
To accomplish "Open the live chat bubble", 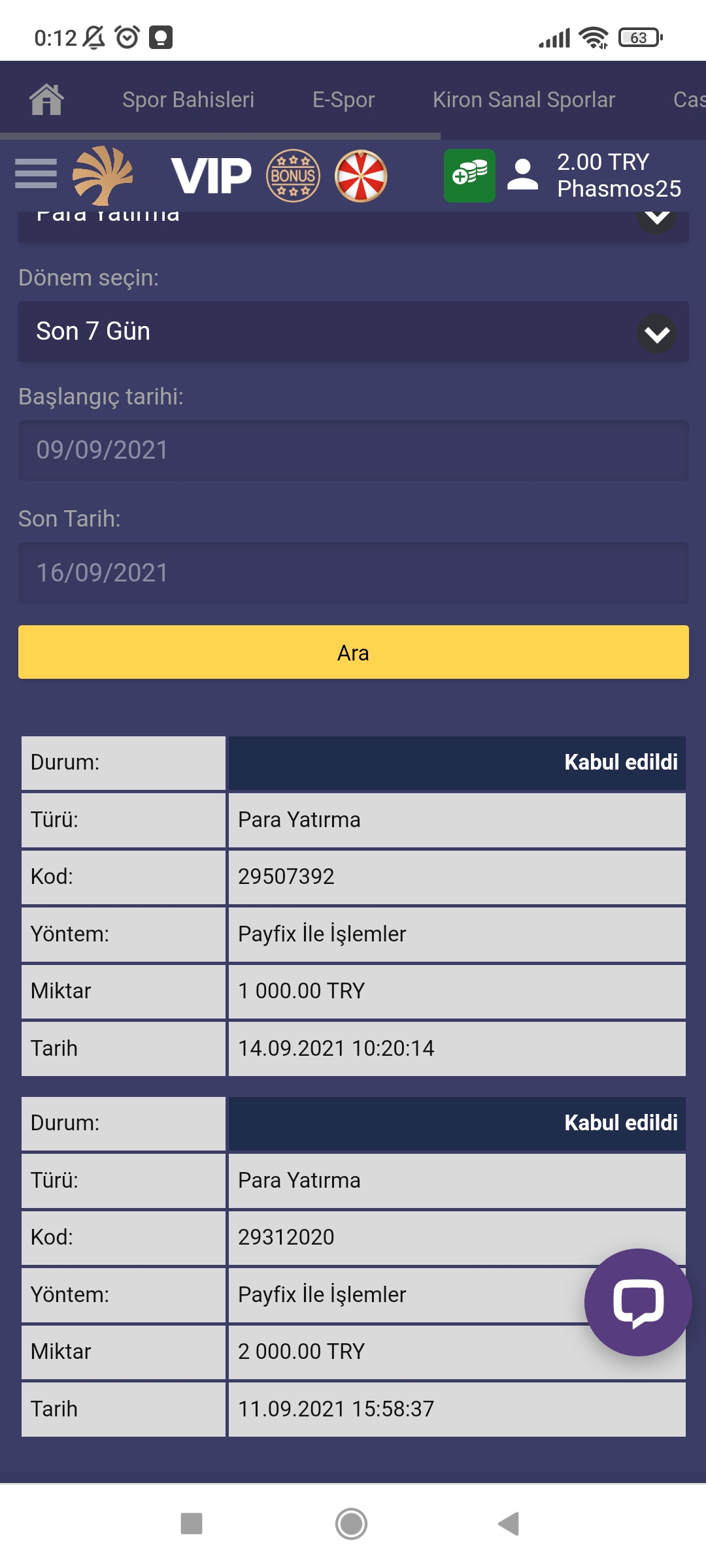I will [638, 1303].
